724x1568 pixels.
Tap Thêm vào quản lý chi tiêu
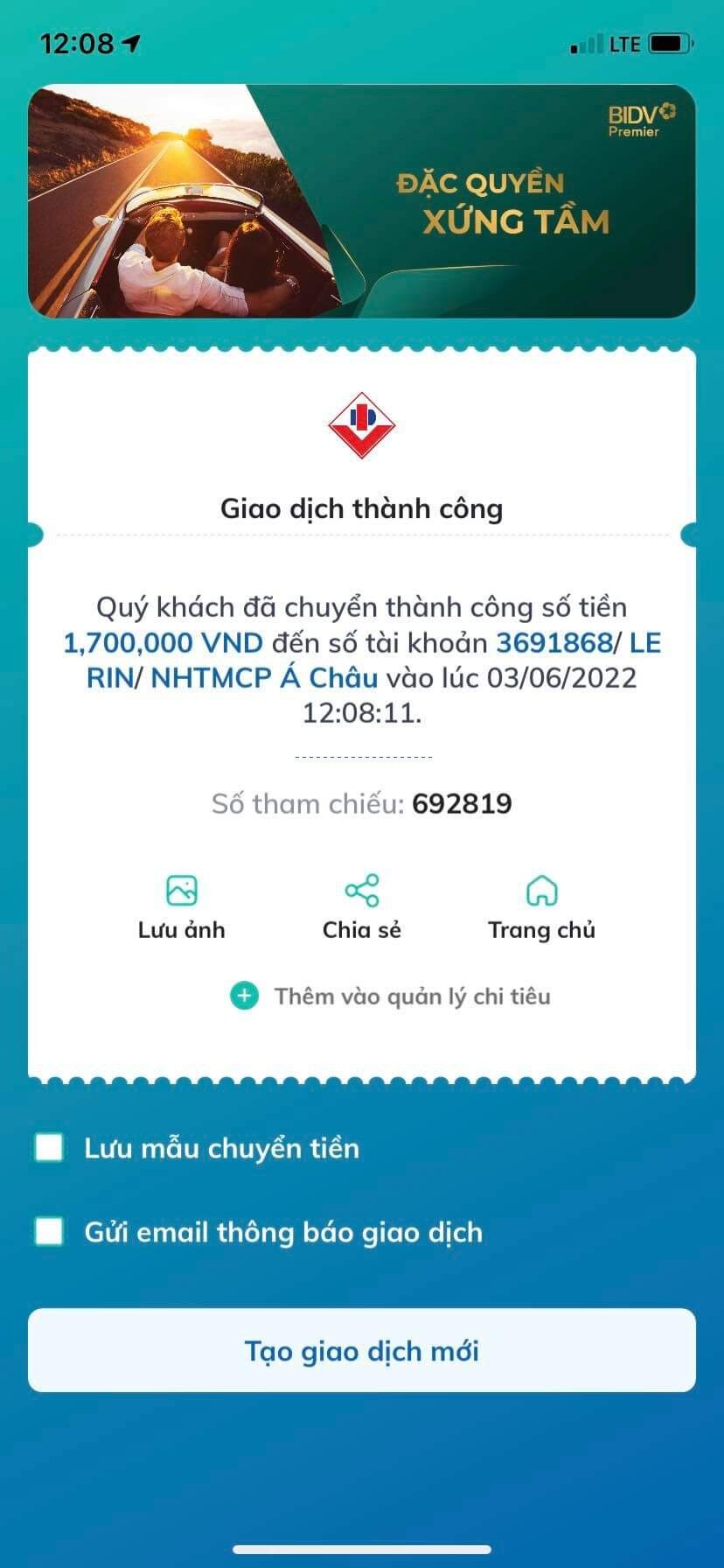pyautogui.click(x=391, y=996)
